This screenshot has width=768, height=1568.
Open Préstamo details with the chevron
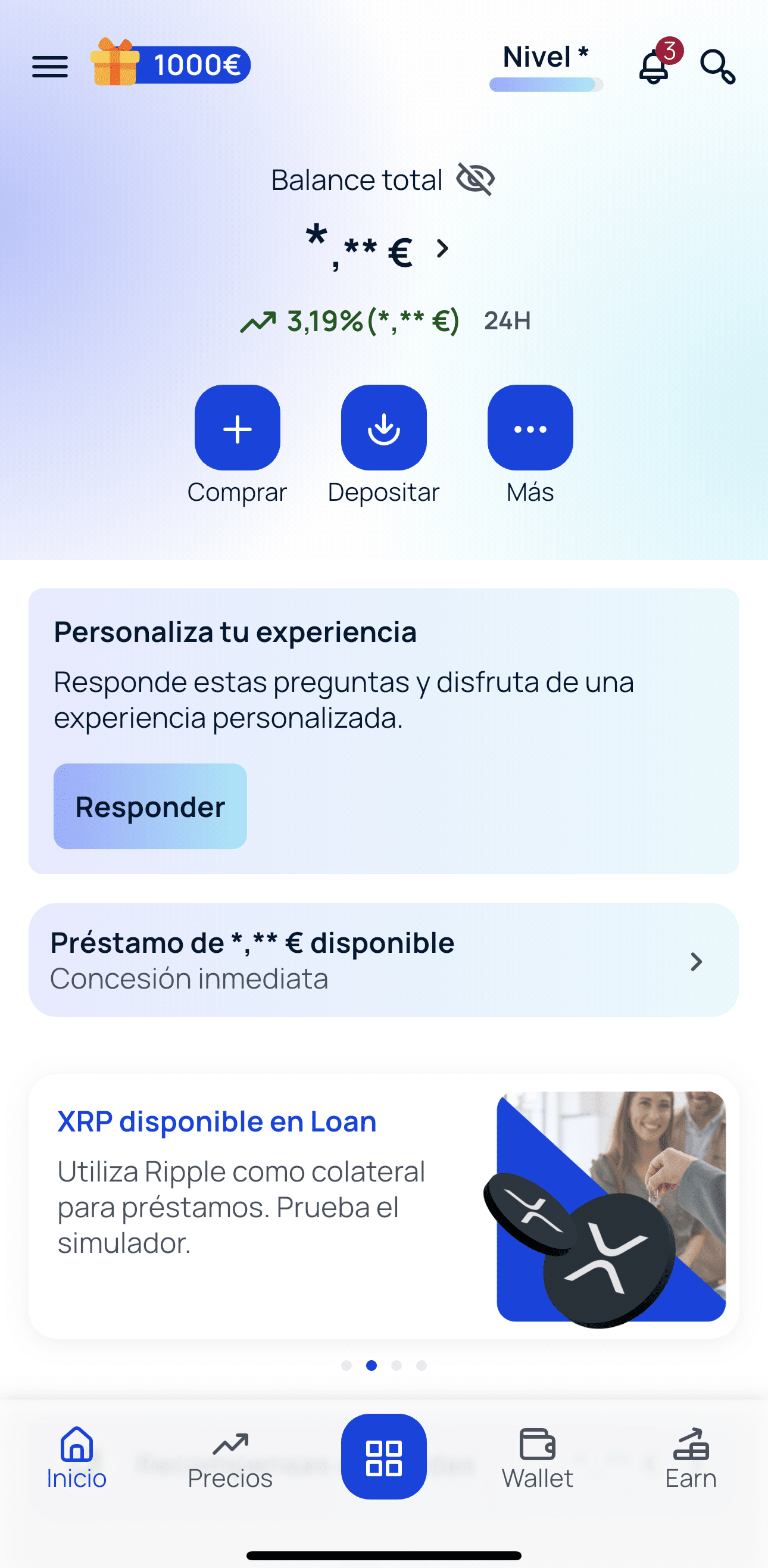click(x=696, y=961)
